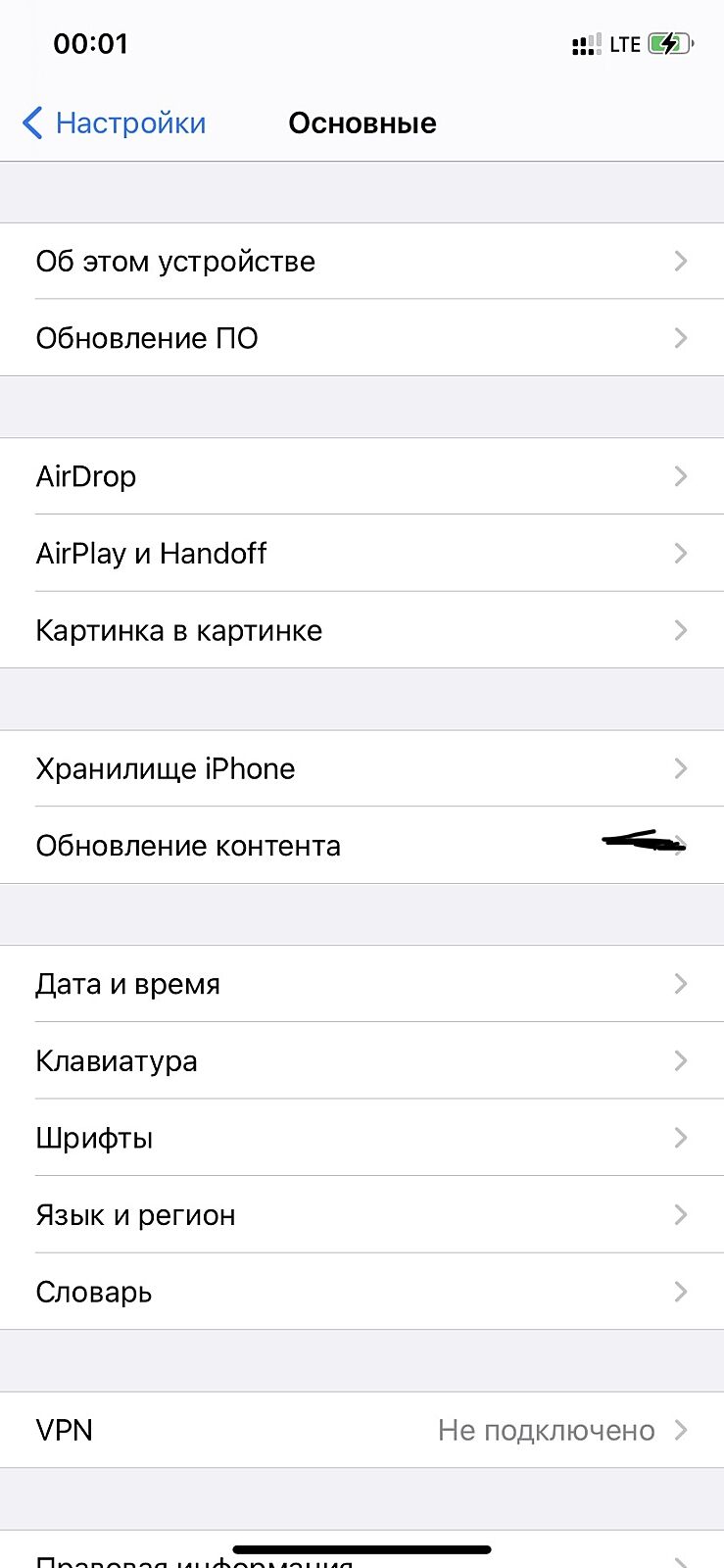Open Дата и время
This screenshot has width=724, height=1568.
(362, 984)
